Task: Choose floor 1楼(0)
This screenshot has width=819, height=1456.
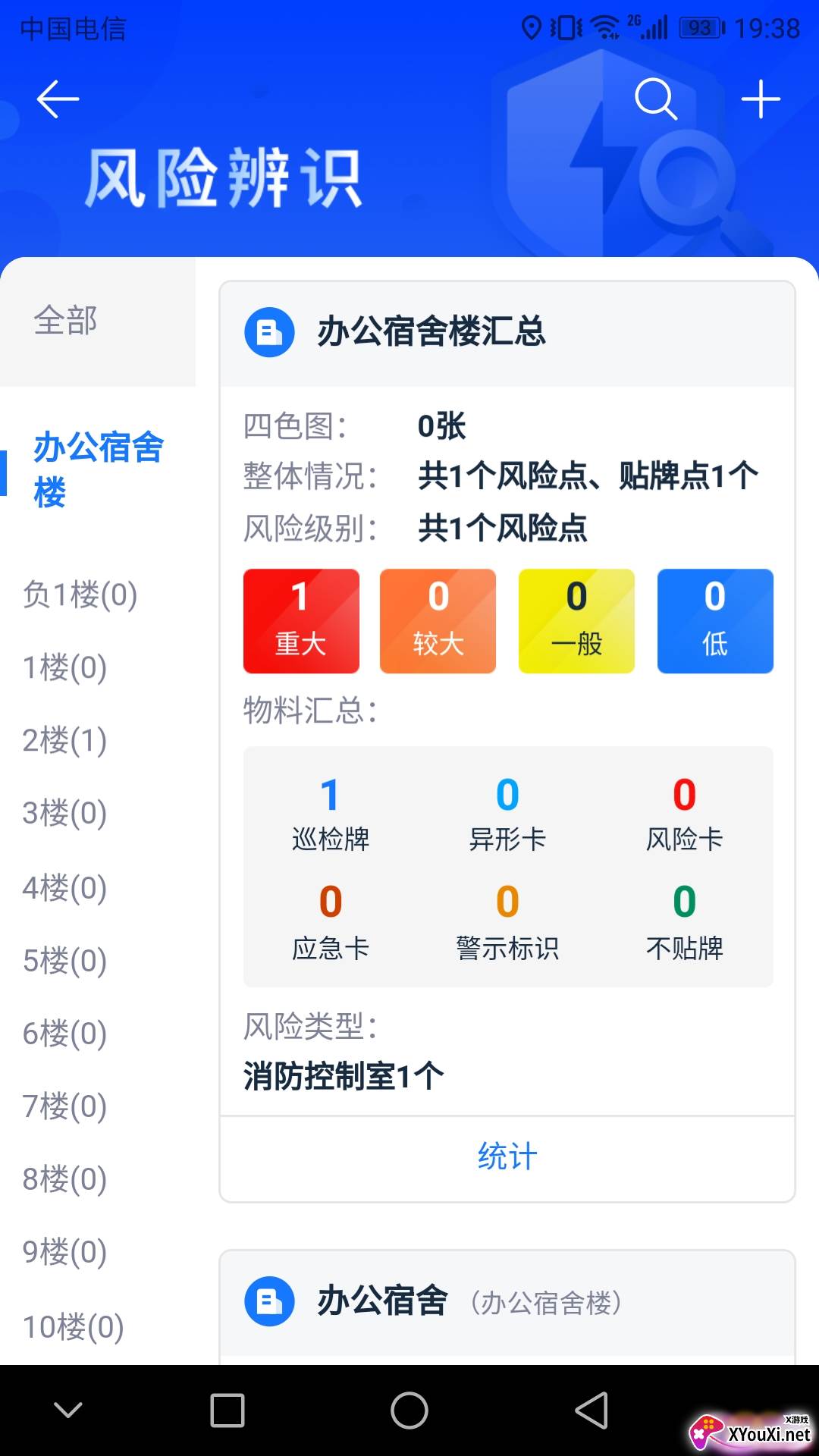Action: 64,667
